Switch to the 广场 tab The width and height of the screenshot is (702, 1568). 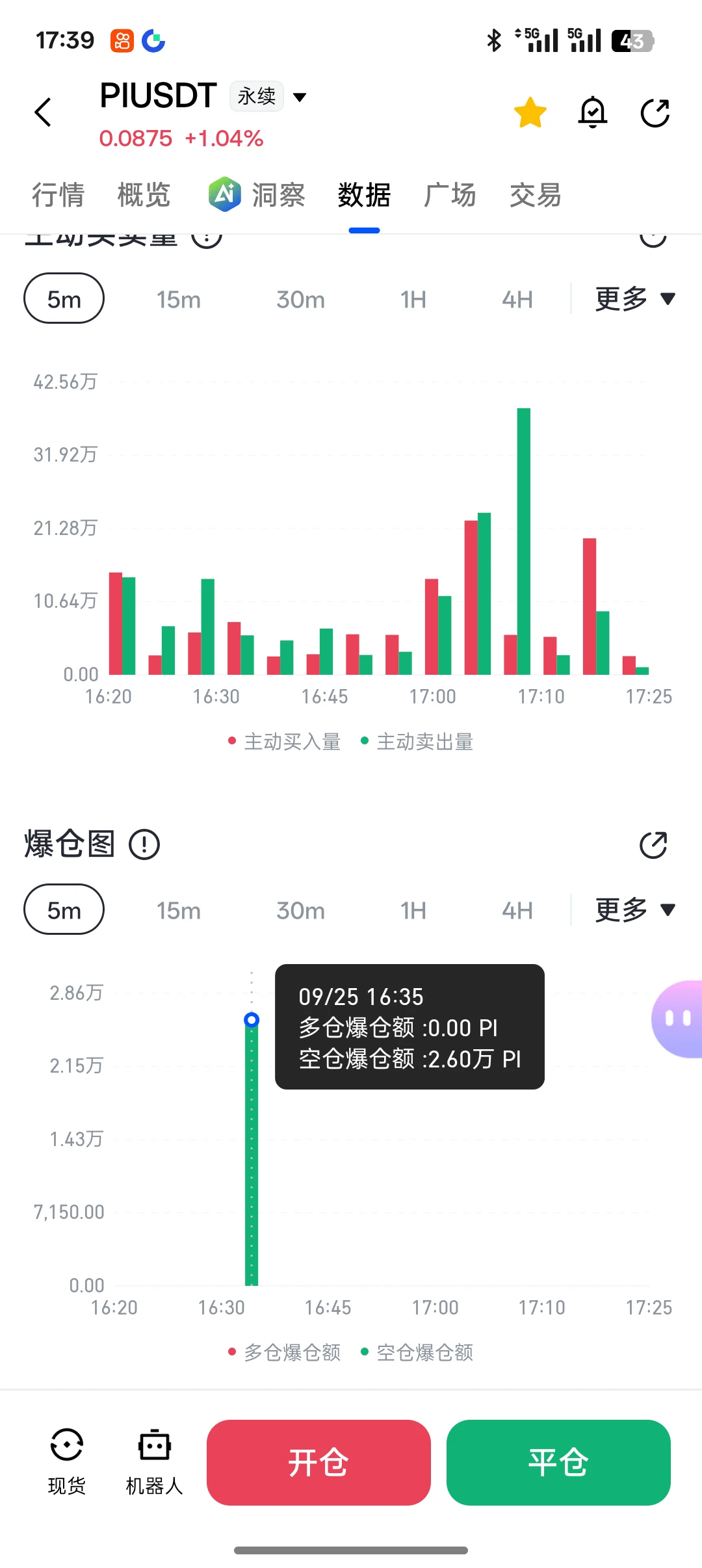coord(450,195)
